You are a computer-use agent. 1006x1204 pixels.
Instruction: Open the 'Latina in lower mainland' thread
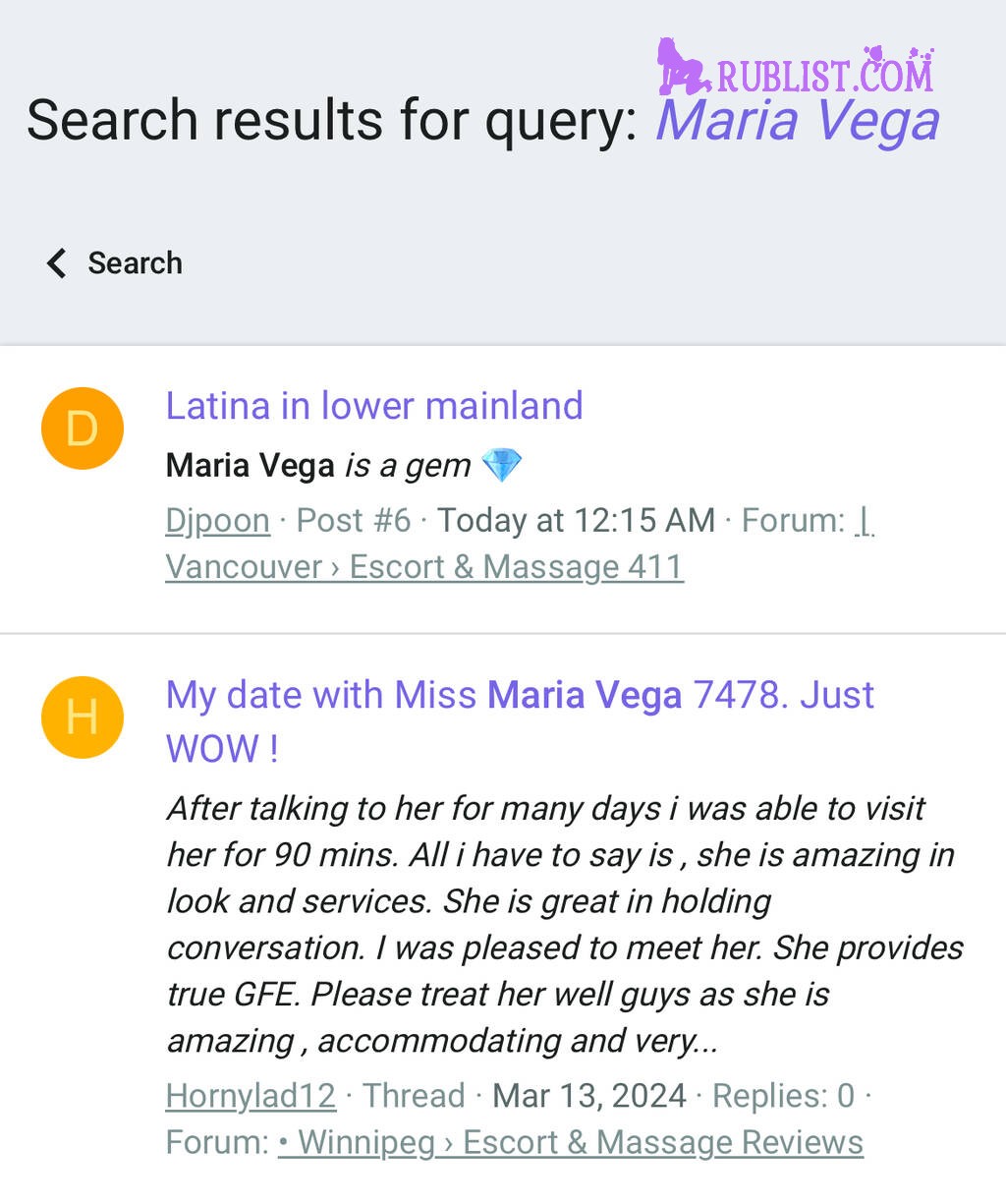(373, 406)
